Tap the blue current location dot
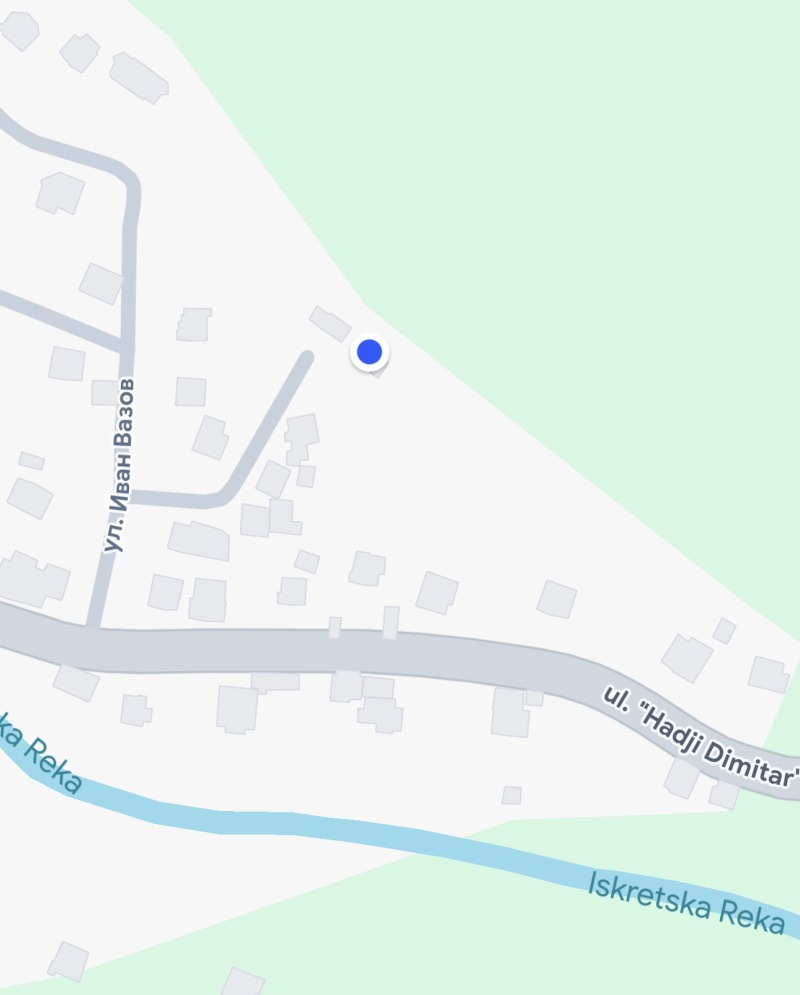800x995 pixels. point(370,352)
